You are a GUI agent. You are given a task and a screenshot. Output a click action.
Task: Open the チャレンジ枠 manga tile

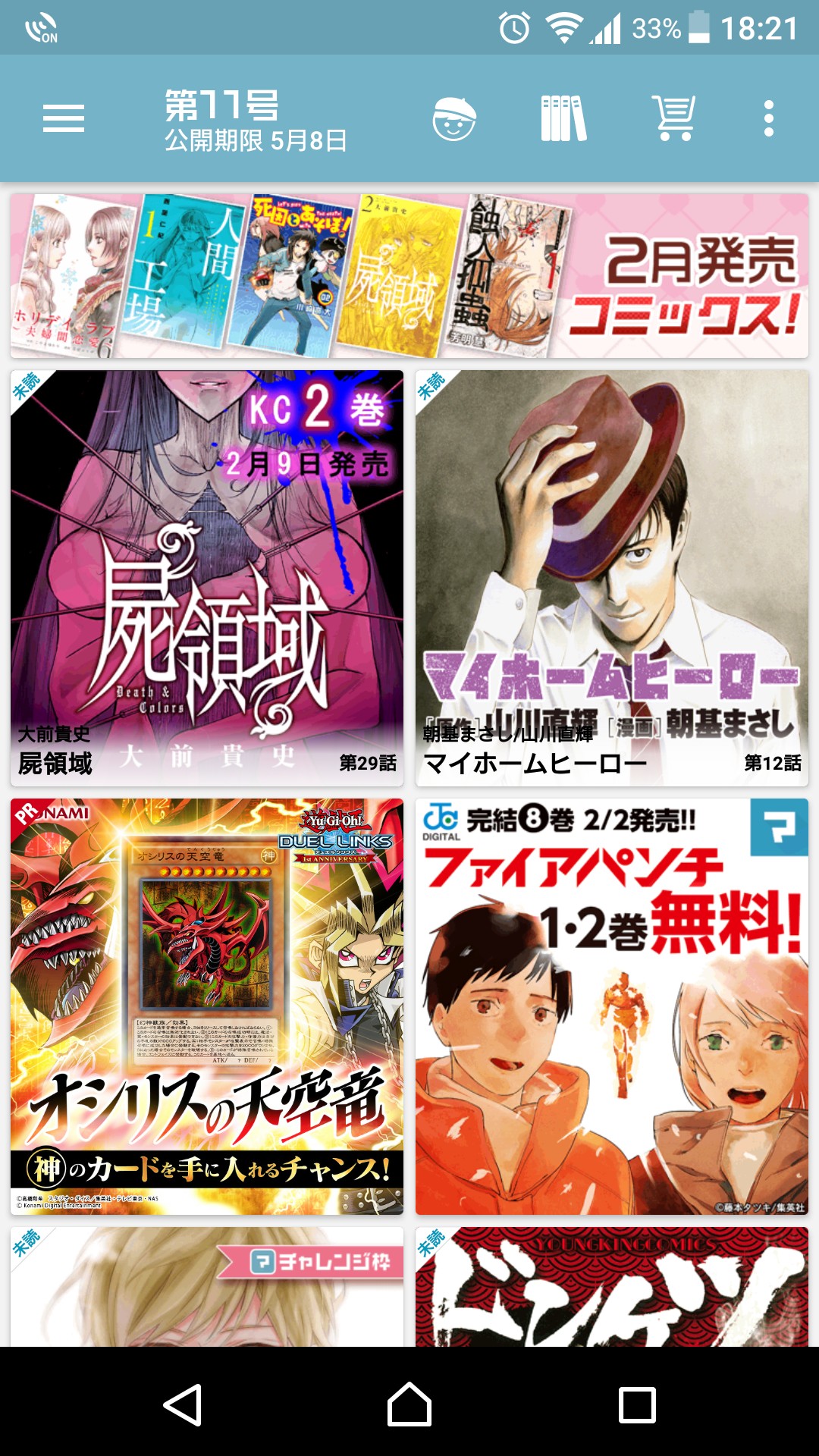(207, 1286)
